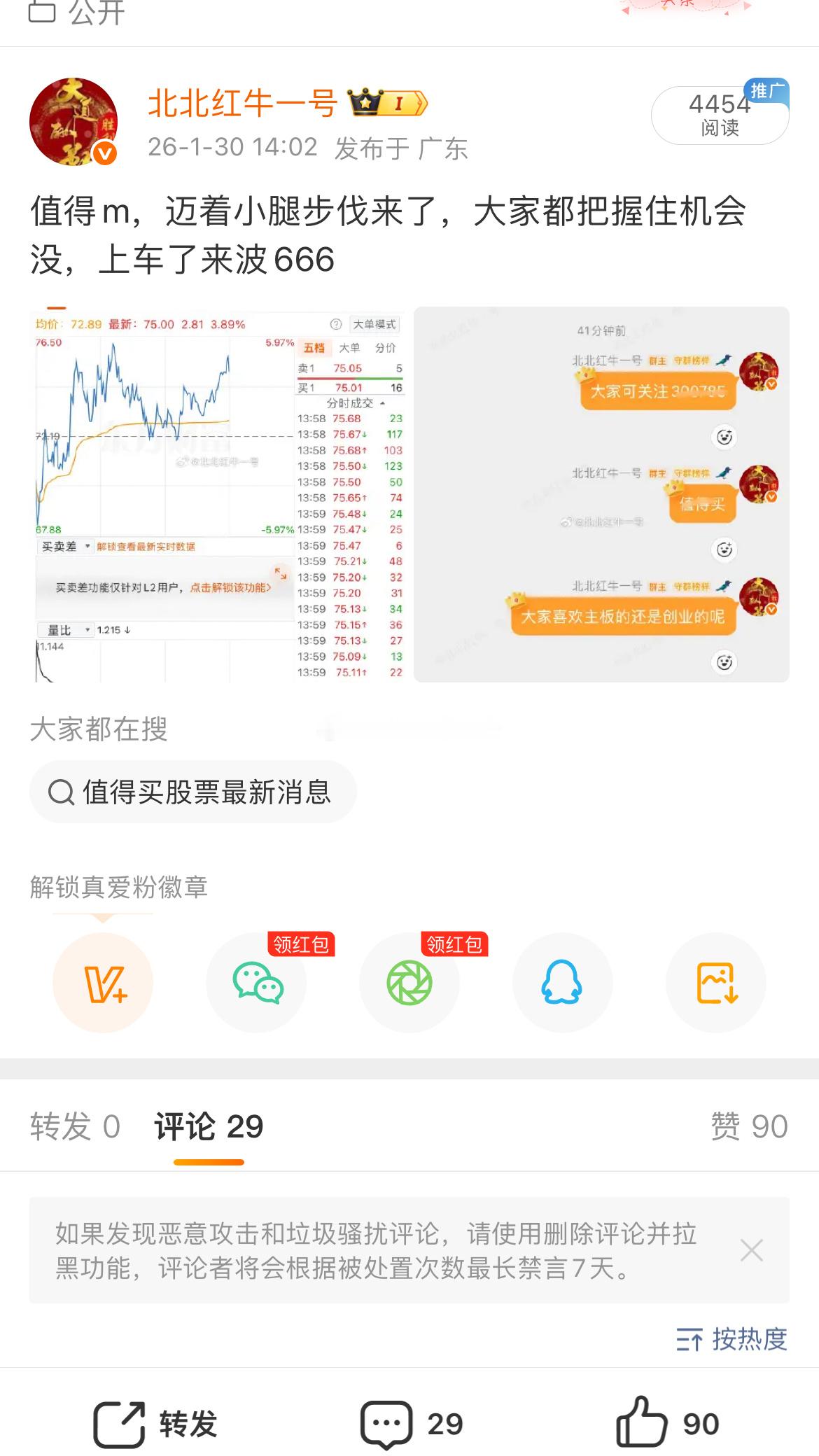This screenshot has height=1456, width=819.
Task: Click the blue QQ badge icon
Action: pyautogui.click(x=562, y=983)
